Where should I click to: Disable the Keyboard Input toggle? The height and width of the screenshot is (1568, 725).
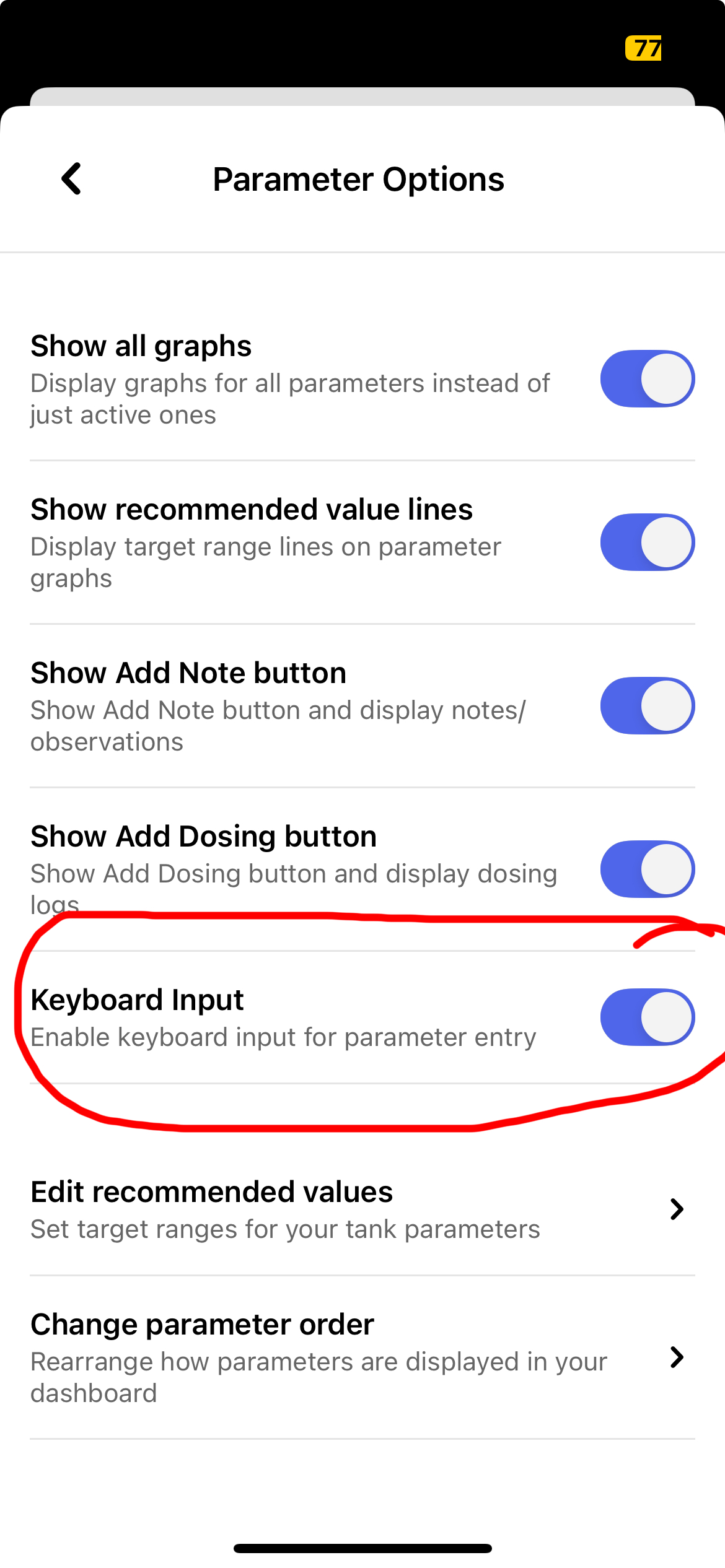[x=647, y=1017]
